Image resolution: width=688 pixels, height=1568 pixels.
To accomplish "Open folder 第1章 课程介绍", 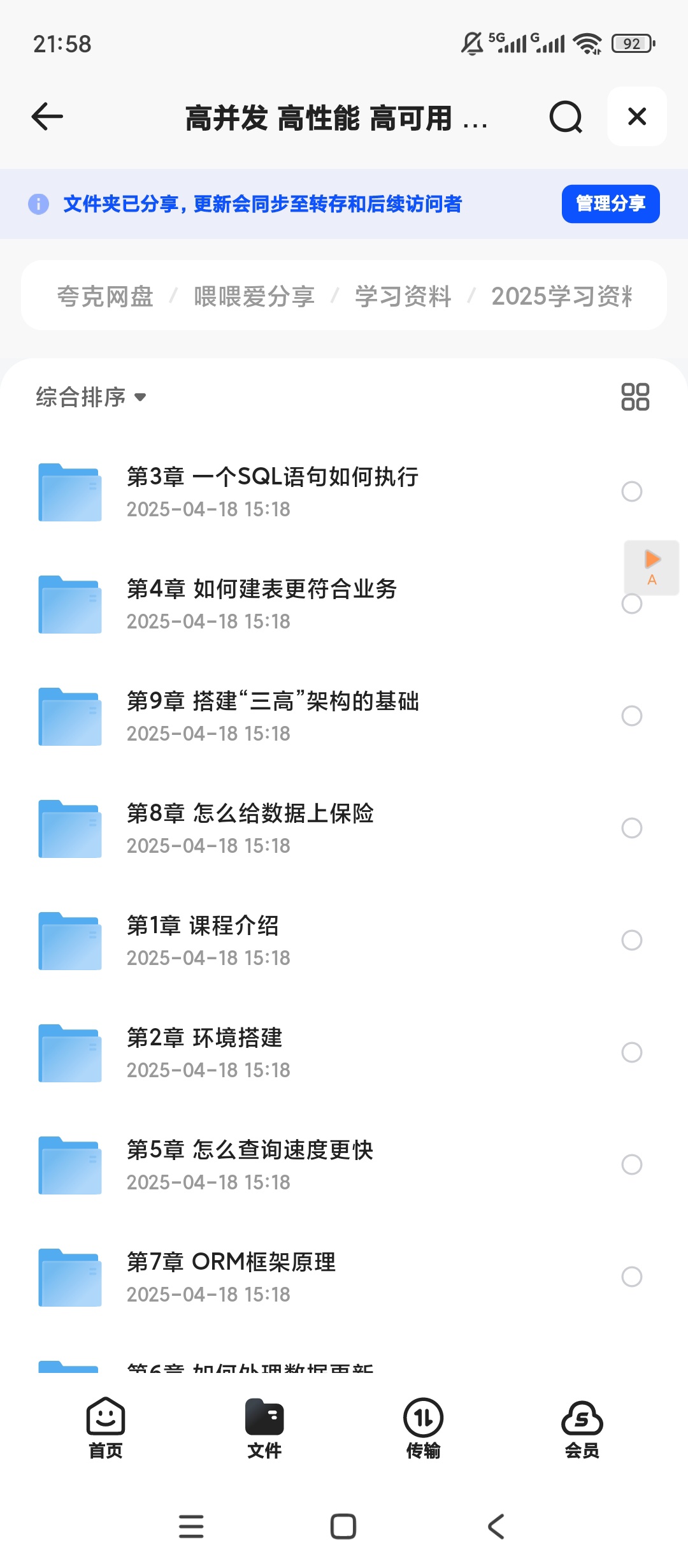I will coord(203,940).
